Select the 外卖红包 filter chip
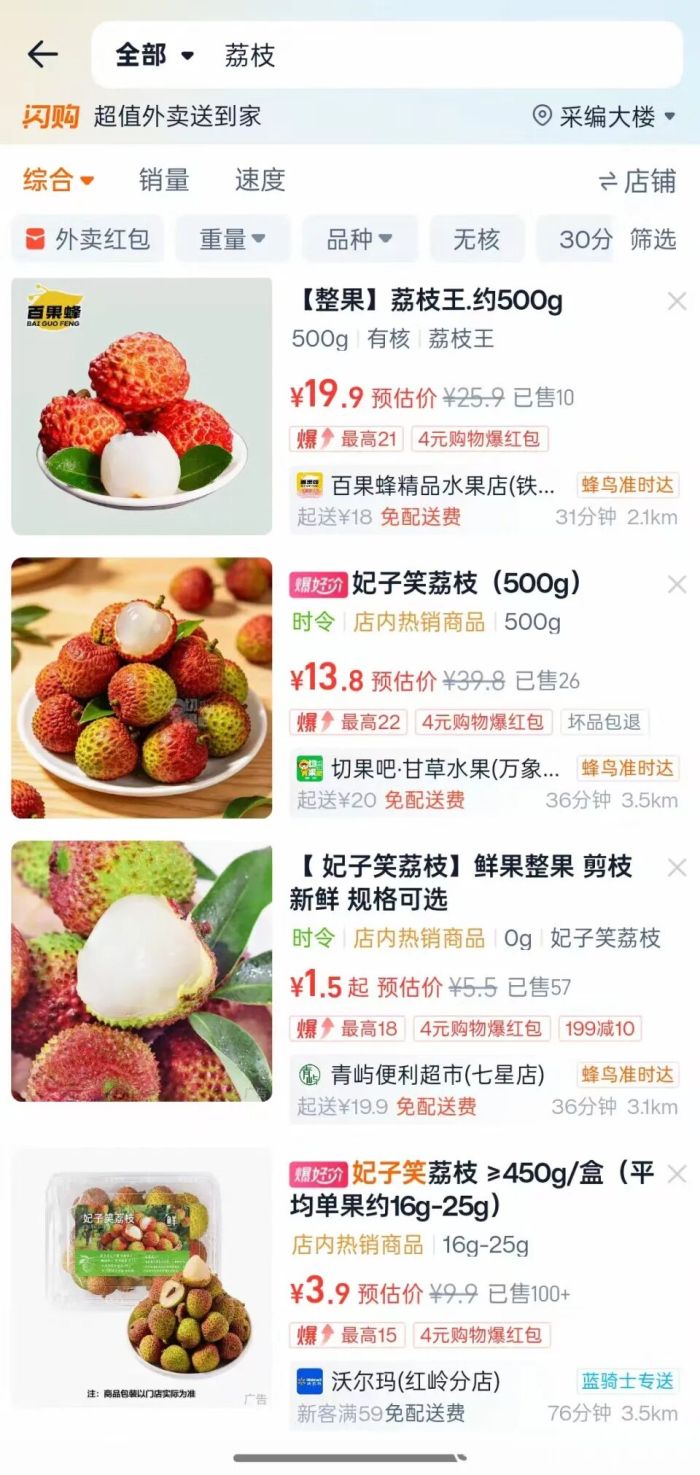700x1475 pixels. tap(87, 239)
